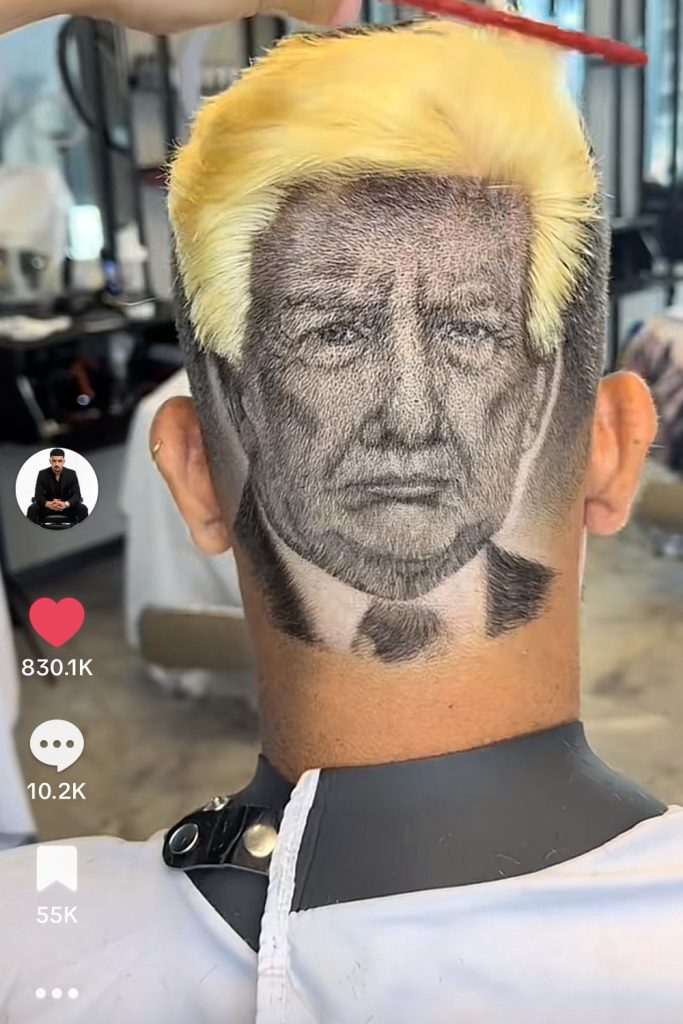Like this video with the heart

(x=57, y=621)
